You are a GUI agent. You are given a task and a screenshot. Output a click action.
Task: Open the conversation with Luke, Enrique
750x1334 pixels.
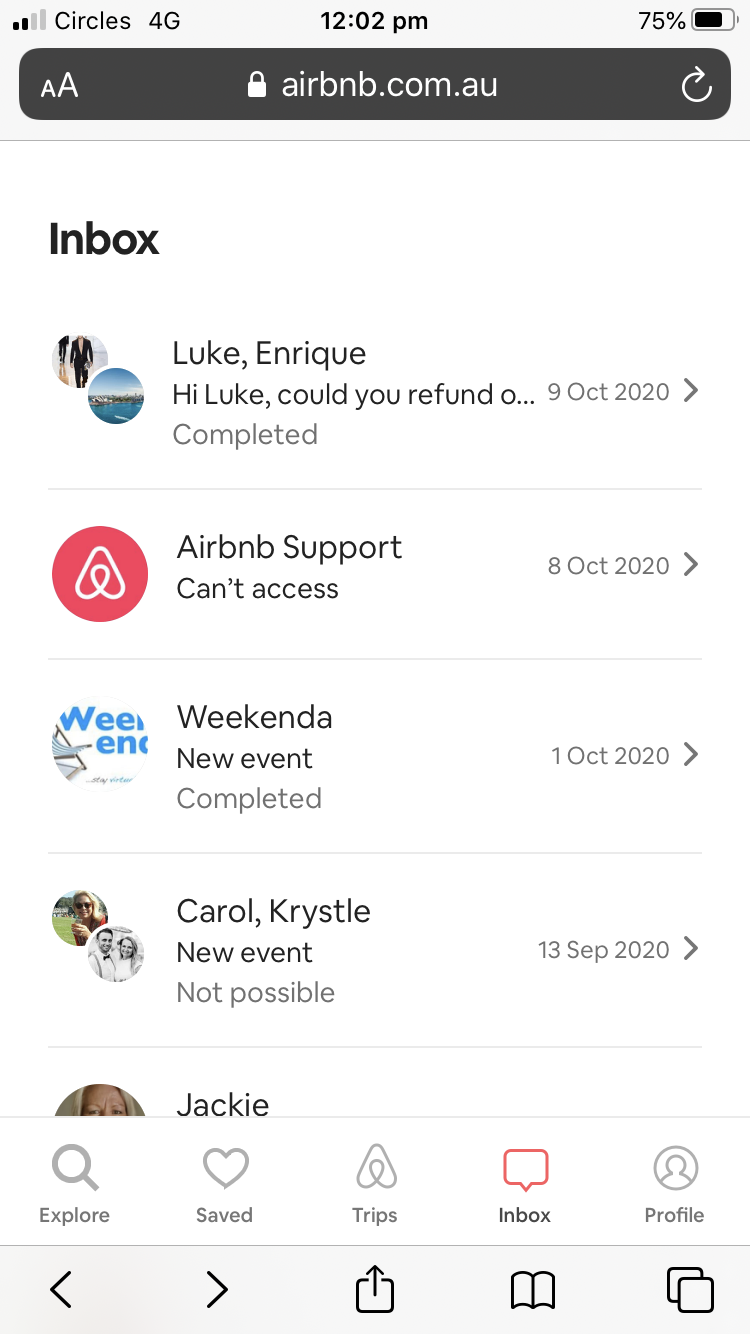[x=375, y=392]
